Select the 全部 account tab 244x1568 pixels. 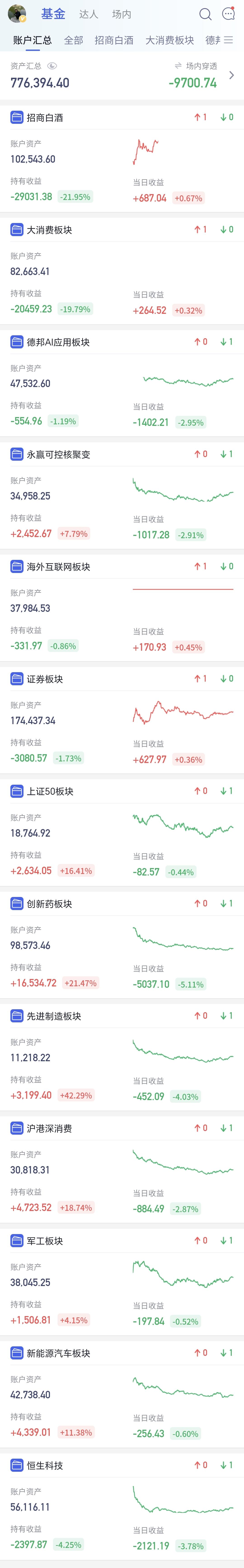coord(74,40)
